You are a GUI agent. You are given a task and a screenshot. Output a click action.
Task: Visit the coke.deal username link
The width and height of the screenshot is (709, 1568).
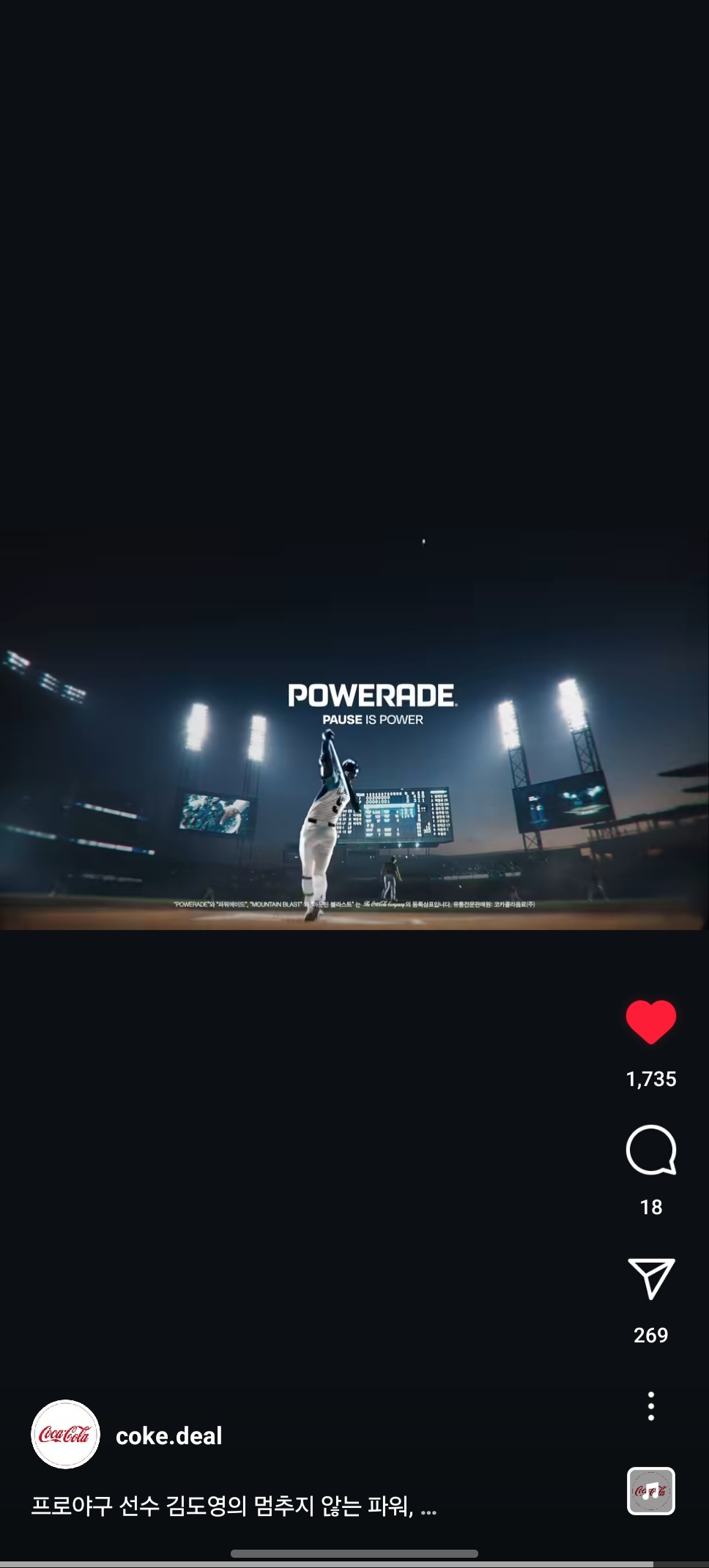pos(168,1435)
